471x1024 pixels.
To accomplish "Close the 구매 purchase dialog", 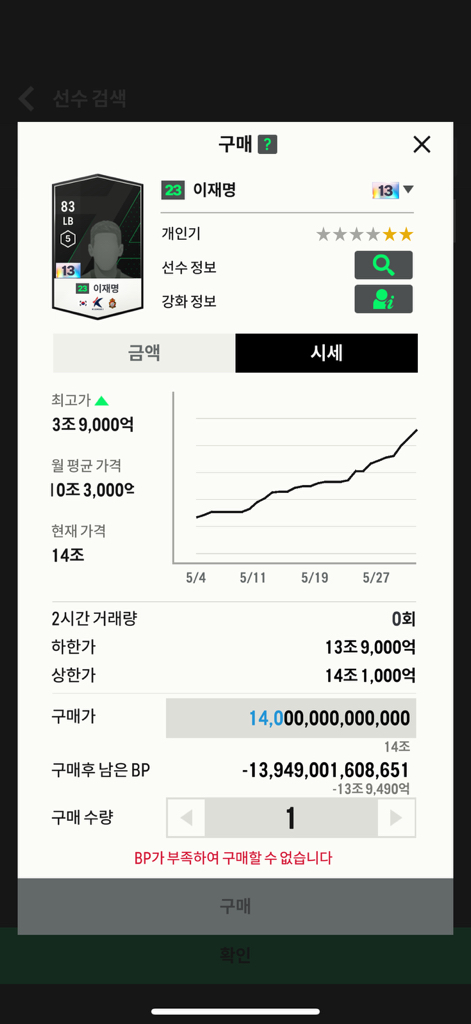I will (x=422, y=144).
